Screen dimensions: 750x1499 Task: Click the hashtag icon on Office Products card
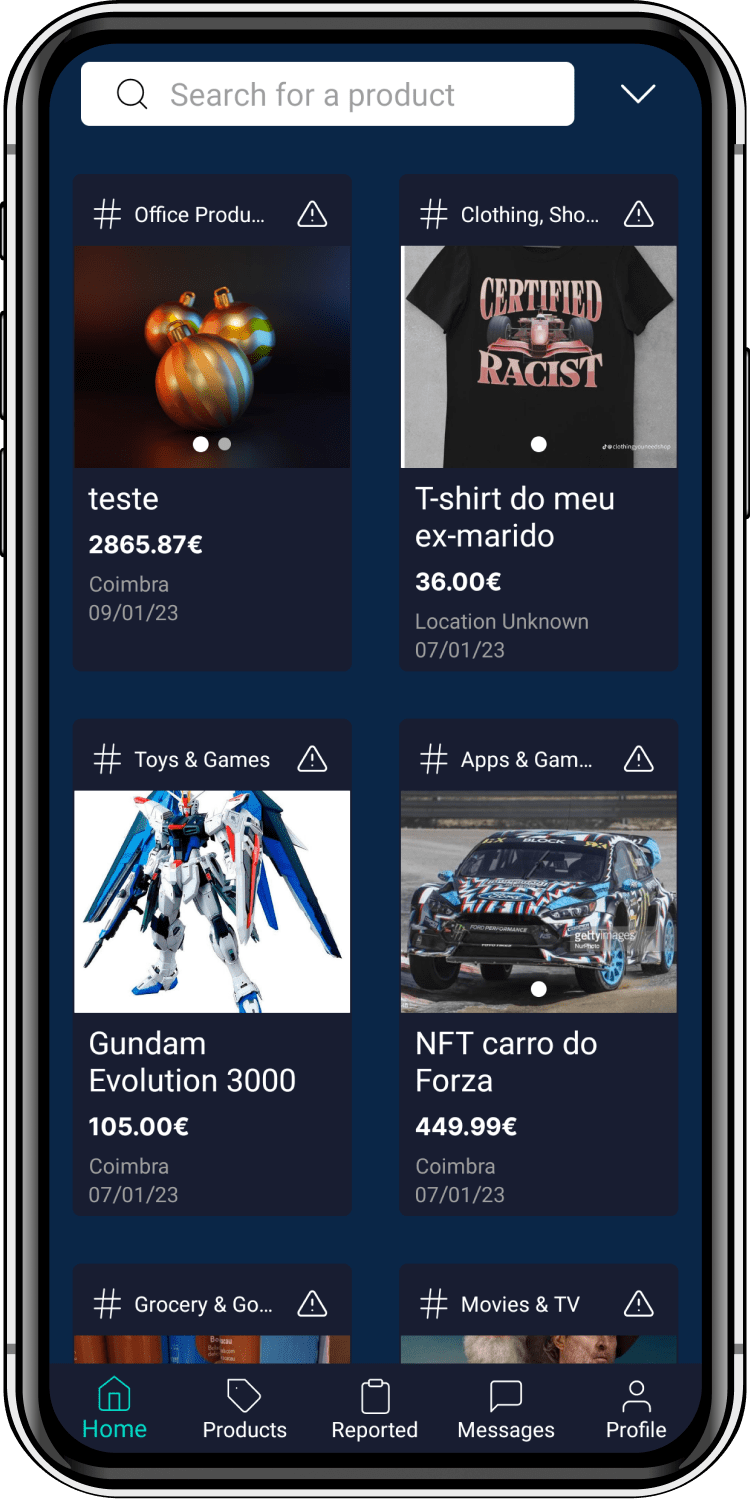pyautogui.click(x=106, y=214)
